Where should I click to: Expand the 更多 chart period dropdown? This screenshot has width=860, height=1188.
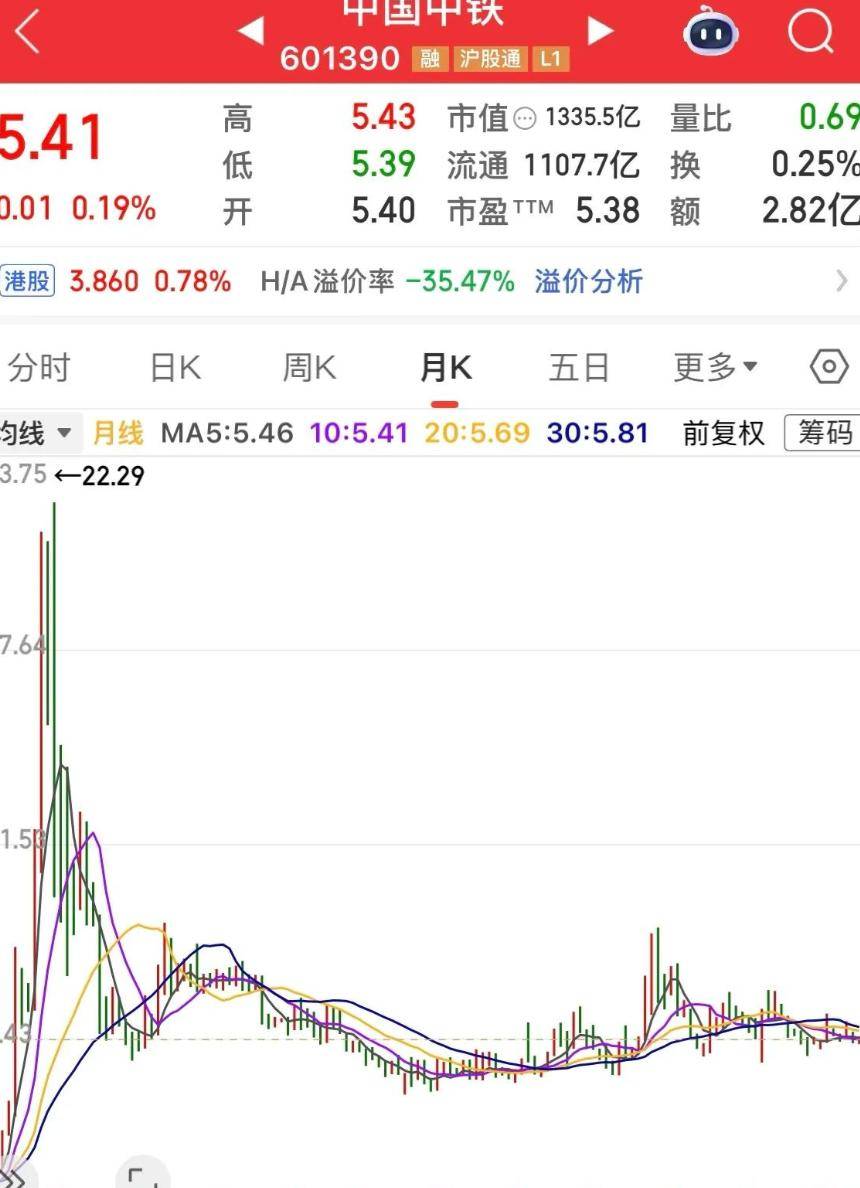[x=715, y=368]
